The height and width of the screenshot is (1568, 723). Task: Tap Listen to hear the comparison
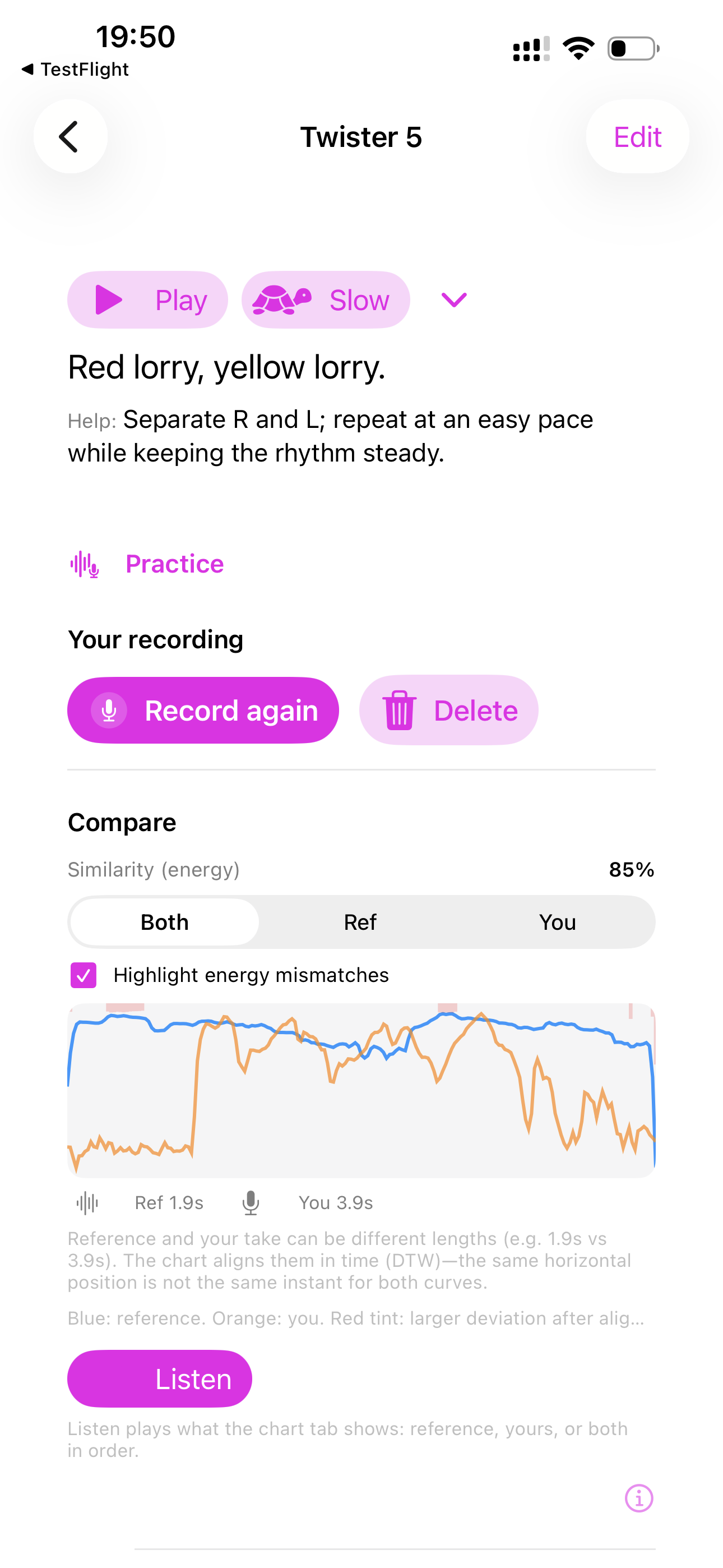(159, 1378)
